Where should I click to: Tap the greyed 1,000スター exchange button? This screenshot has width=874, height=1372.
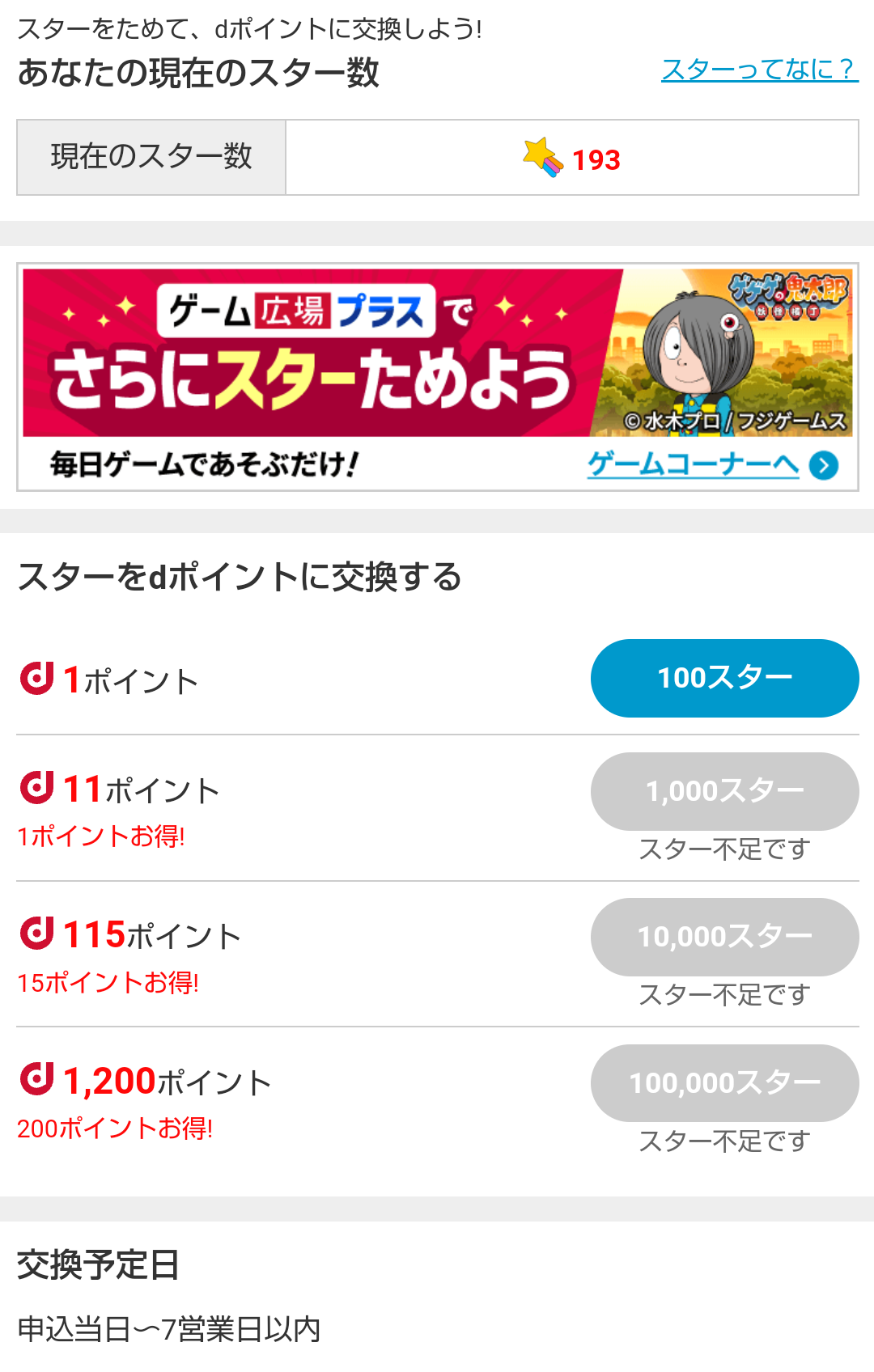tap(724, 791)
